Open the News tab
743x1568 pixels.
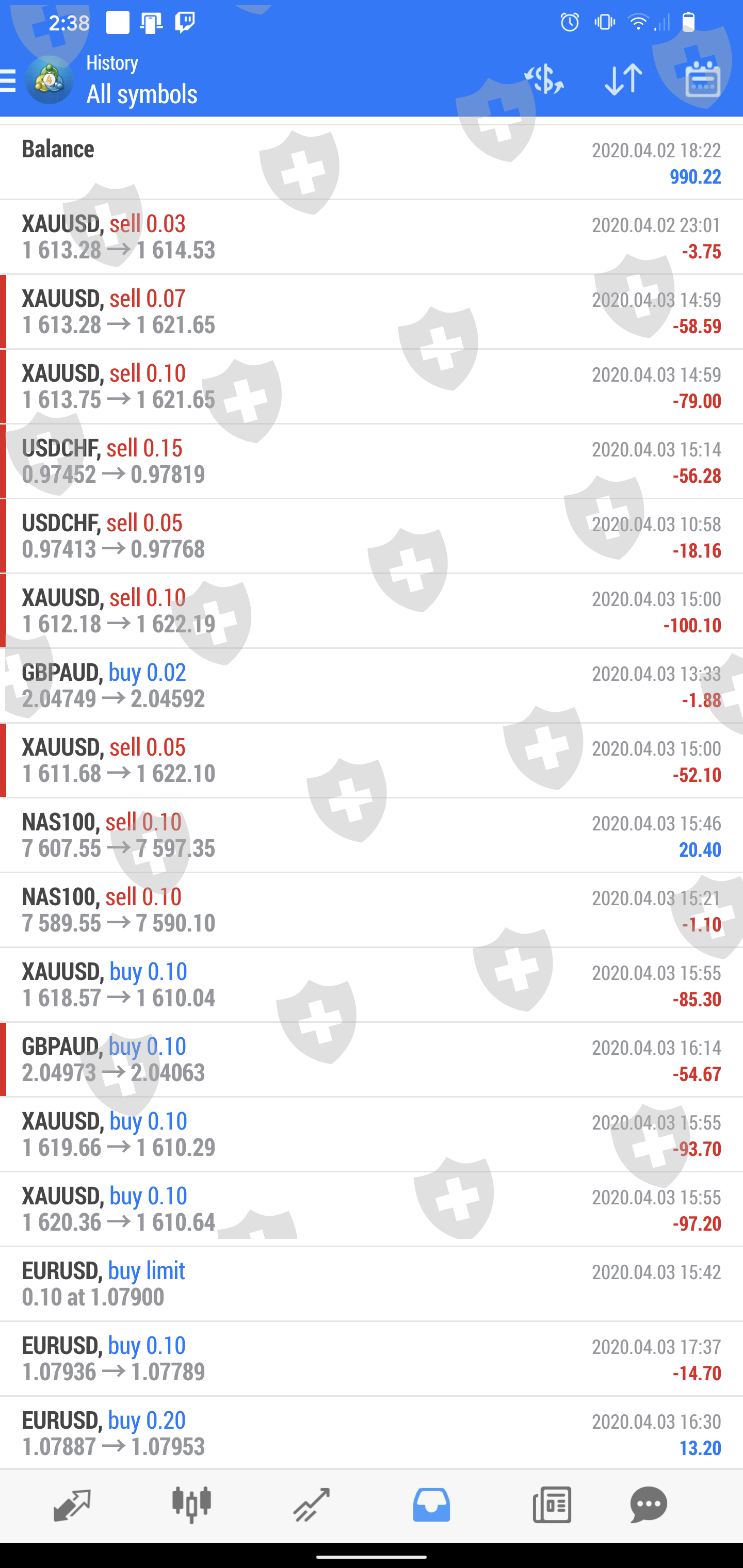click(552, 1505)
